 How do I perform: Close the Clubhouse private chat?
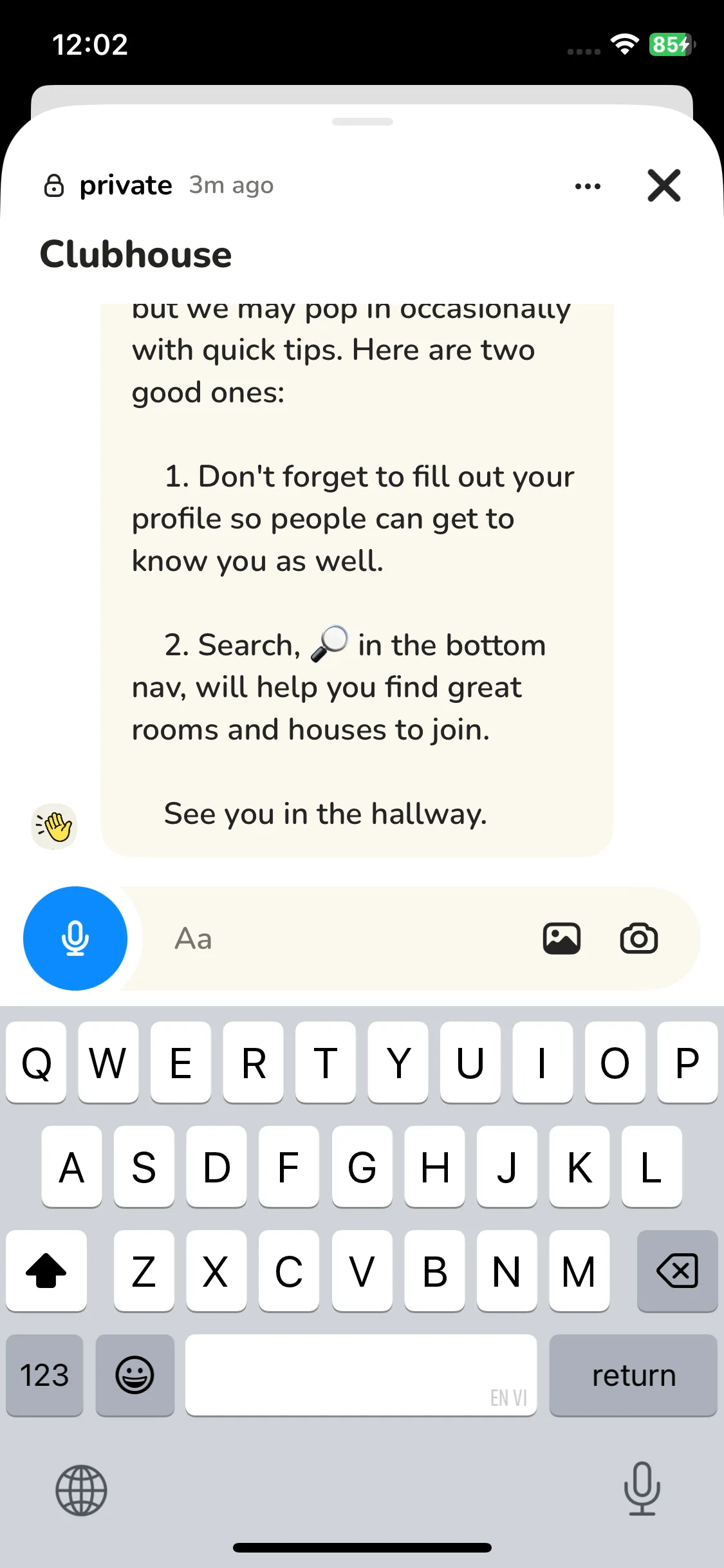(x=664, y=186)
